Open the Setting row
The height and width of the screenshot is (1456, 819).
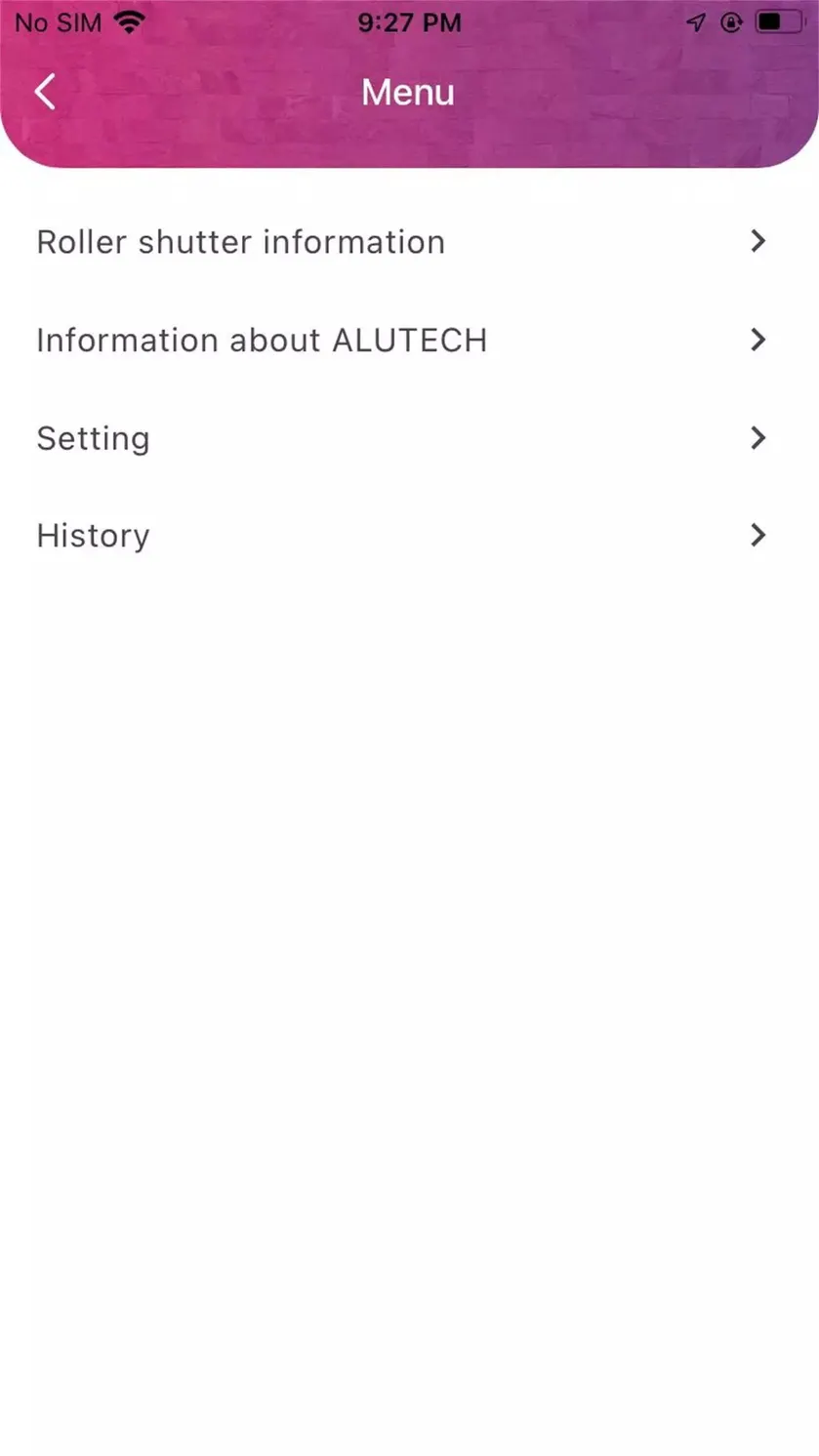point(409,438)
